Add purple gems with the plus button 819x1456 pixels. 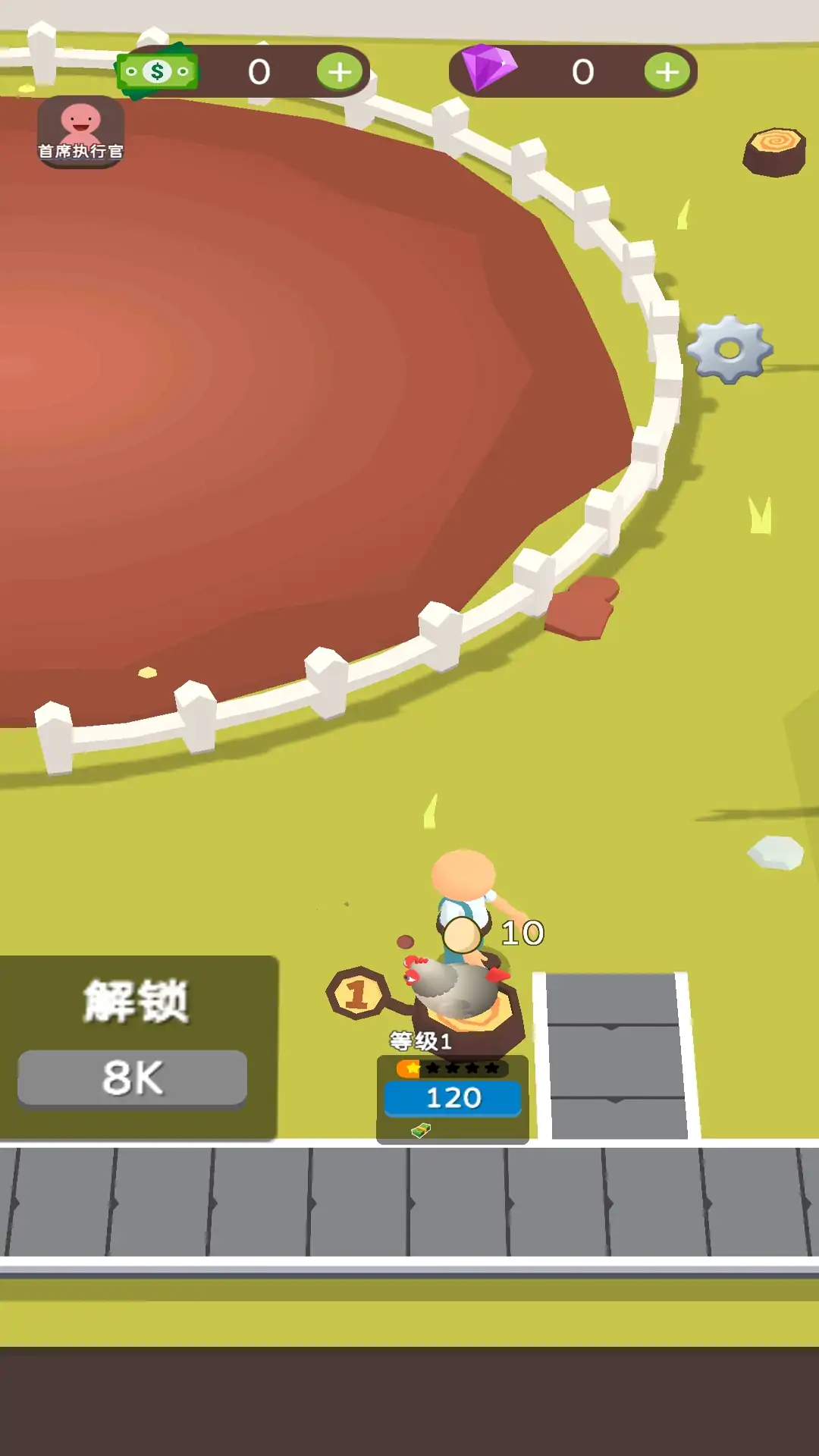(667, 72)
